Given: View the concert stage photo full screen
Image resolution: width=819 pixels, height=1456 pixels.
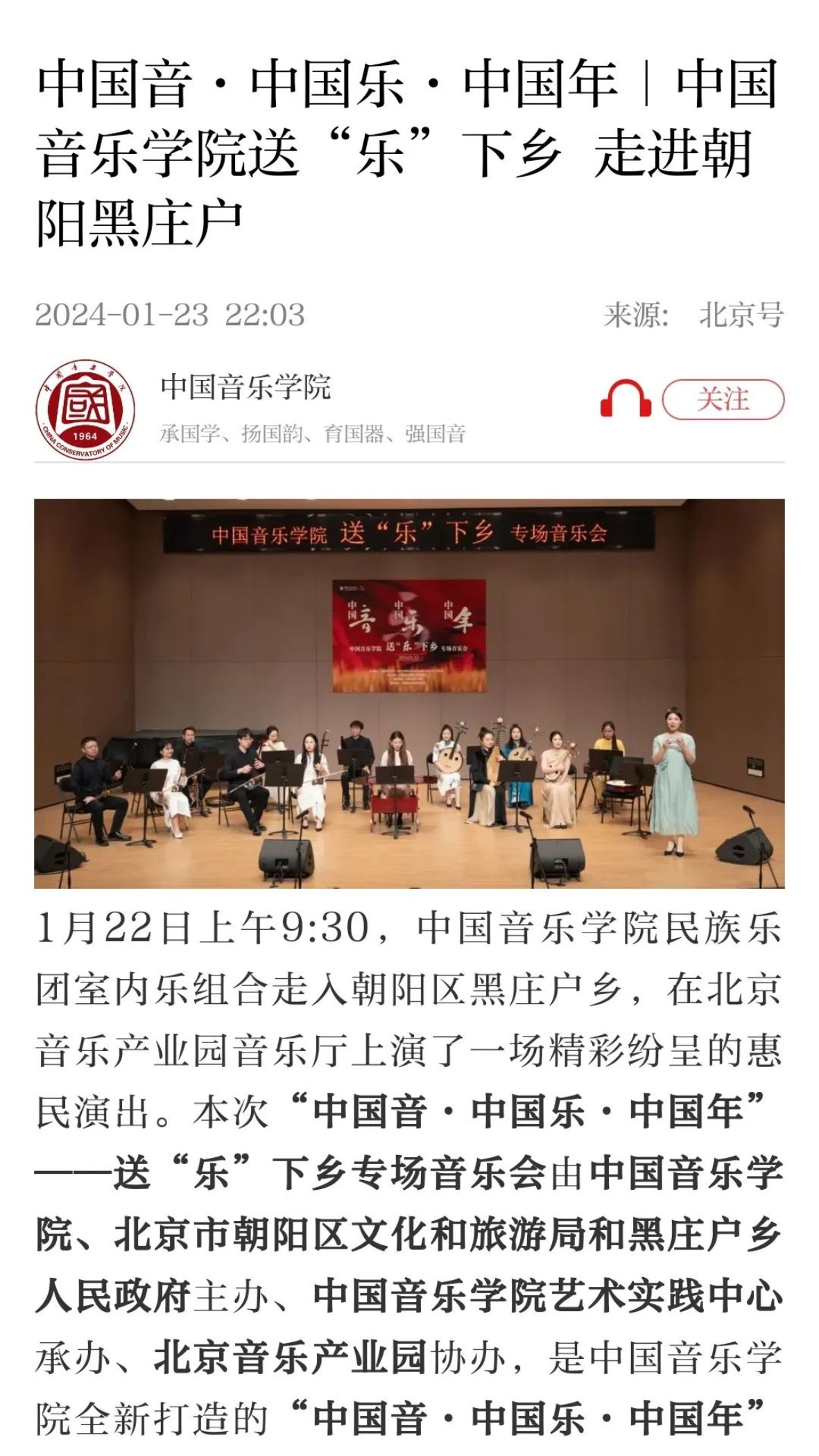Looking at the screenshot, I should [x=409, y=693].
